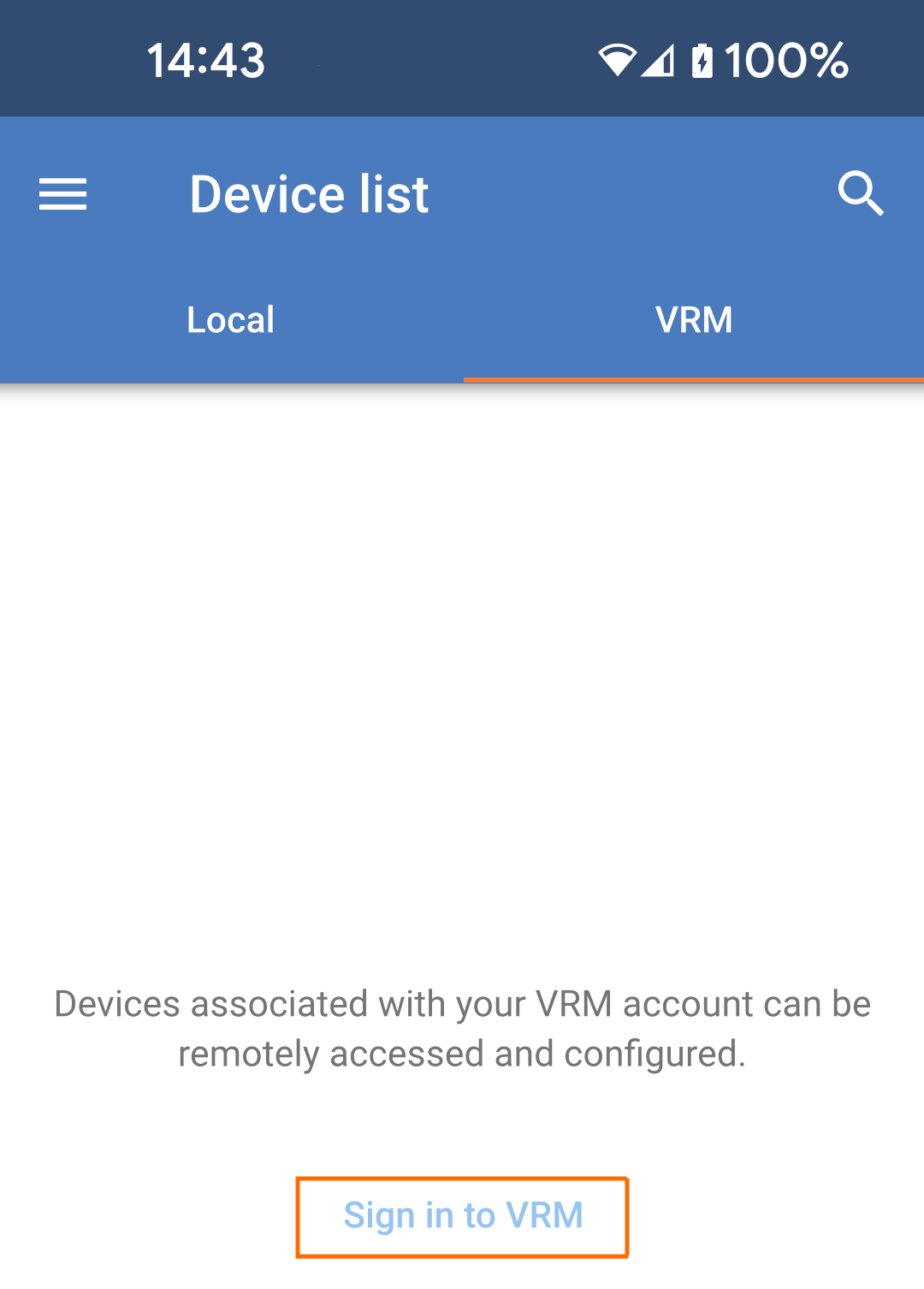The image size is (924, 1289).
Task: Tap the battery charging icon
Action: pyautogui.click(x=702, y=60)
